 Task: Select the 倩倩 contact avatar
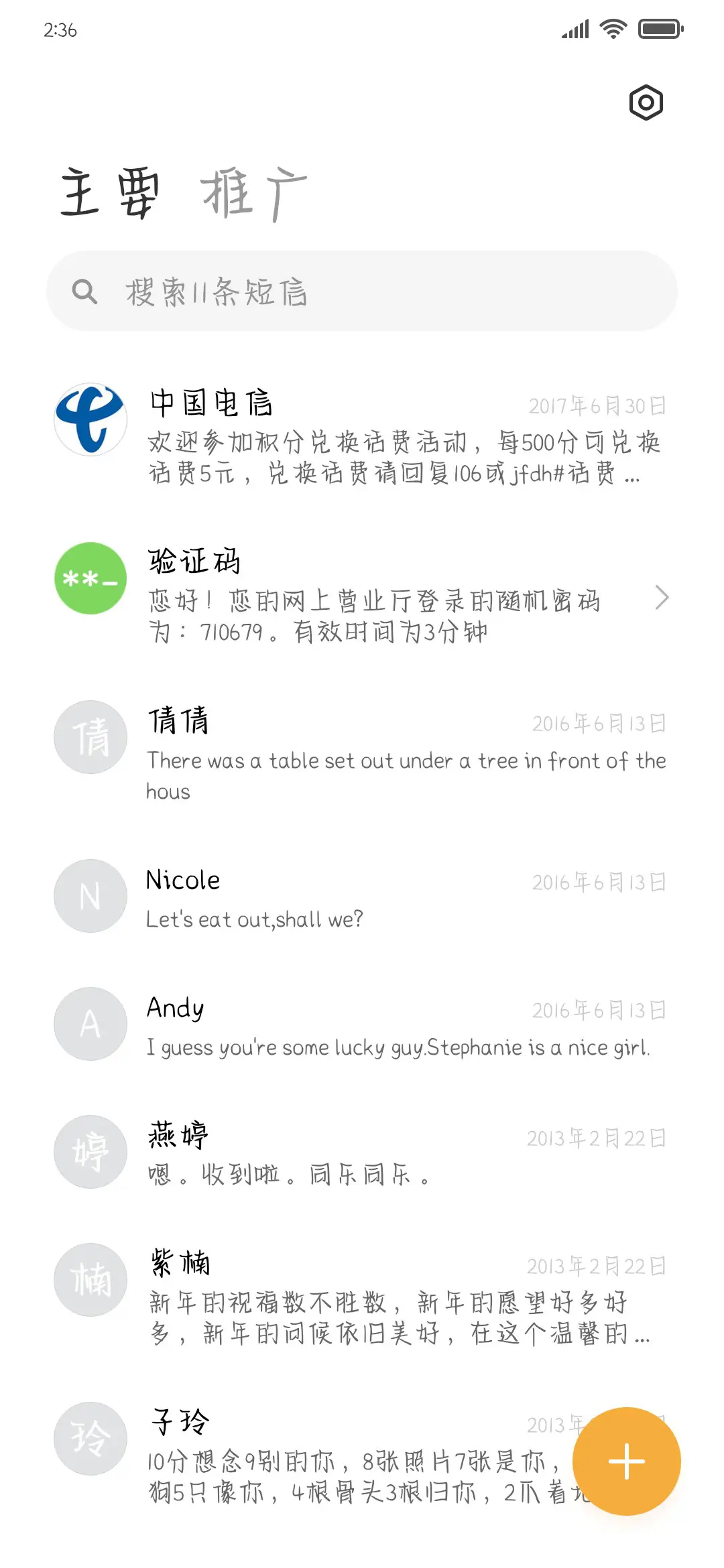pos(90,737)
